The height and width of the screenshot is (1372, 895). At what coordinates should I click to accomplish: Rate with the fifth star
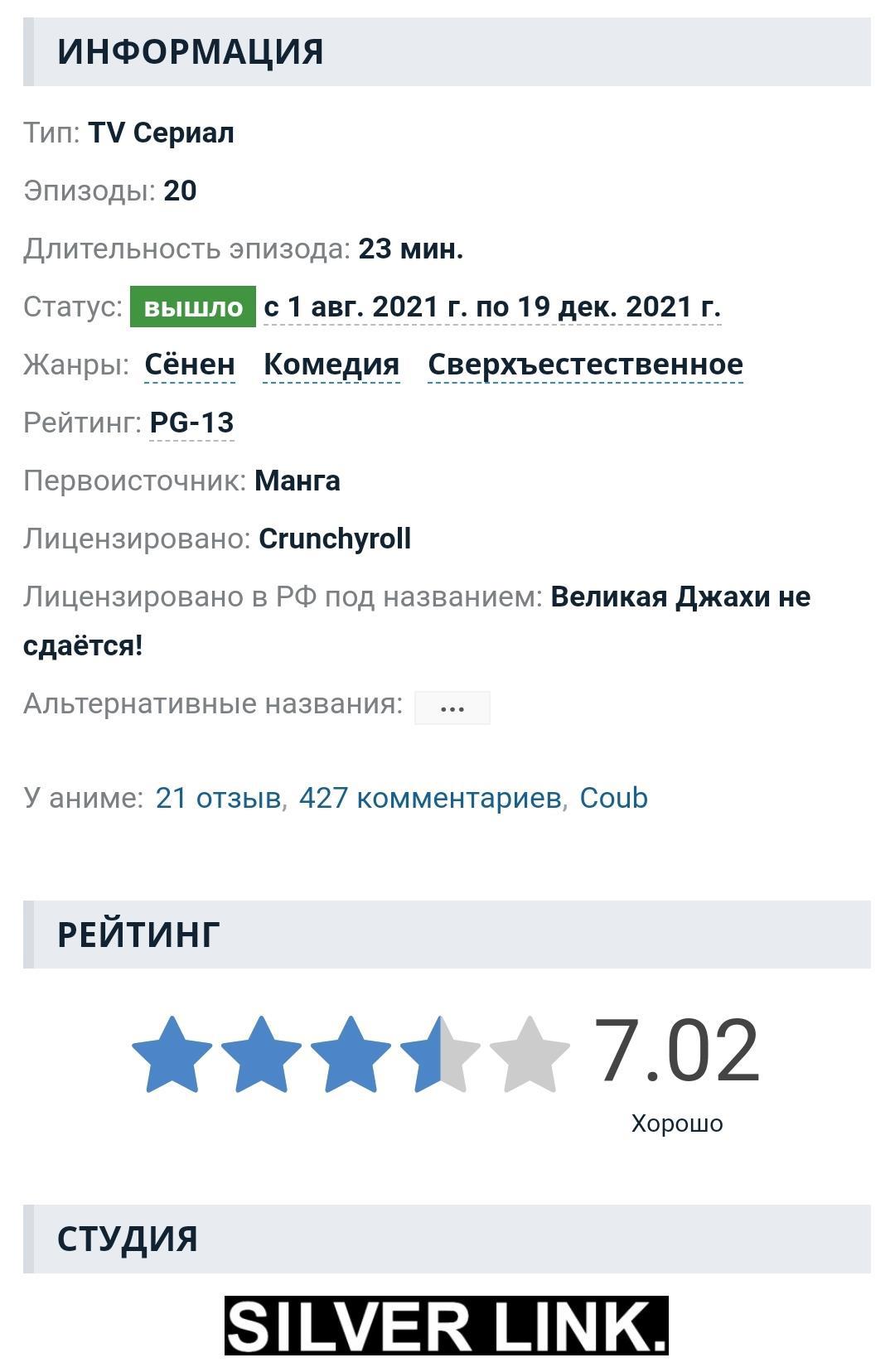click(529, 1054)
